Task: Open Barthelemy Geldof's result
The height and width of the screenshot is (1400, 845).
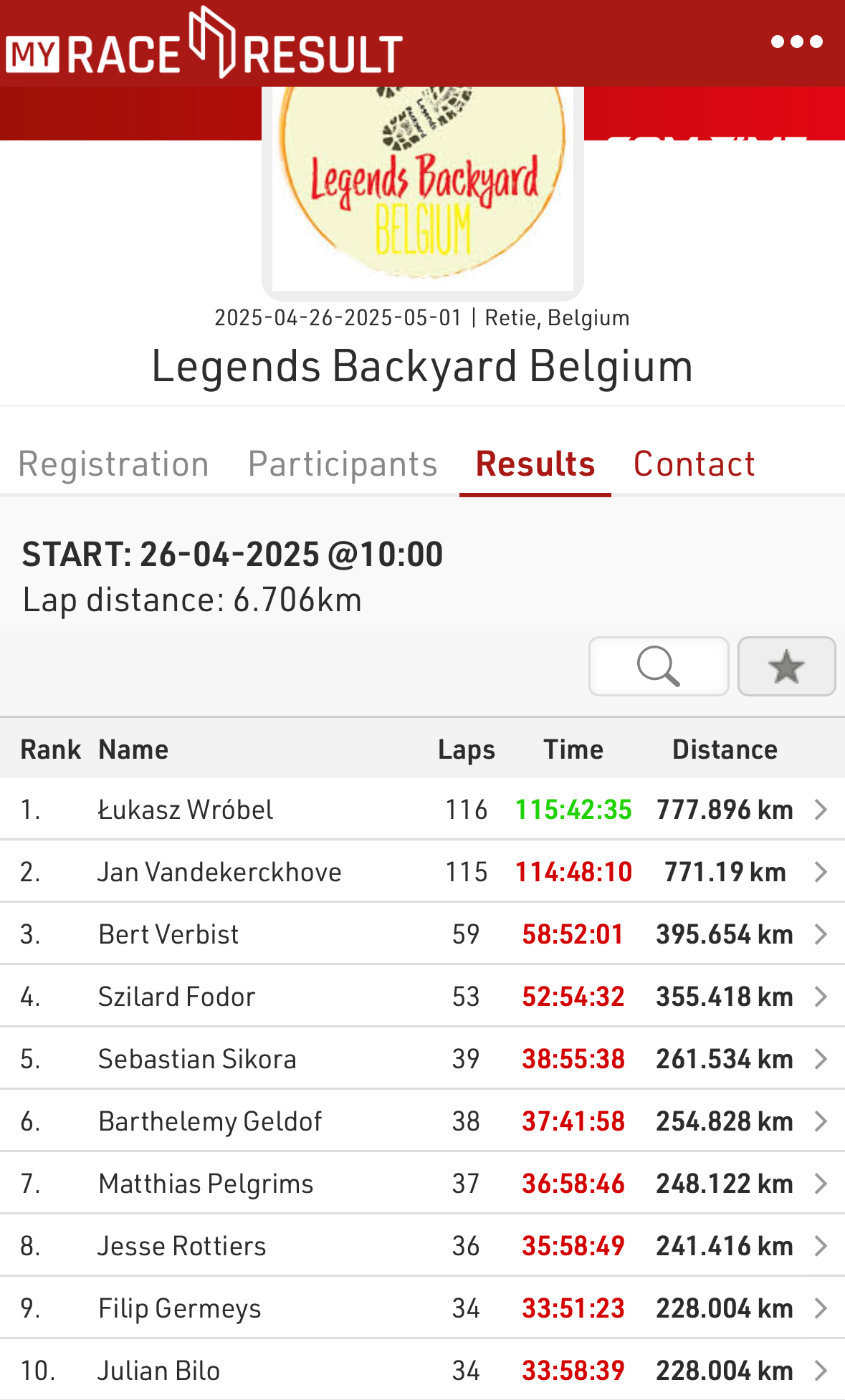Action: coord(422,1121)
